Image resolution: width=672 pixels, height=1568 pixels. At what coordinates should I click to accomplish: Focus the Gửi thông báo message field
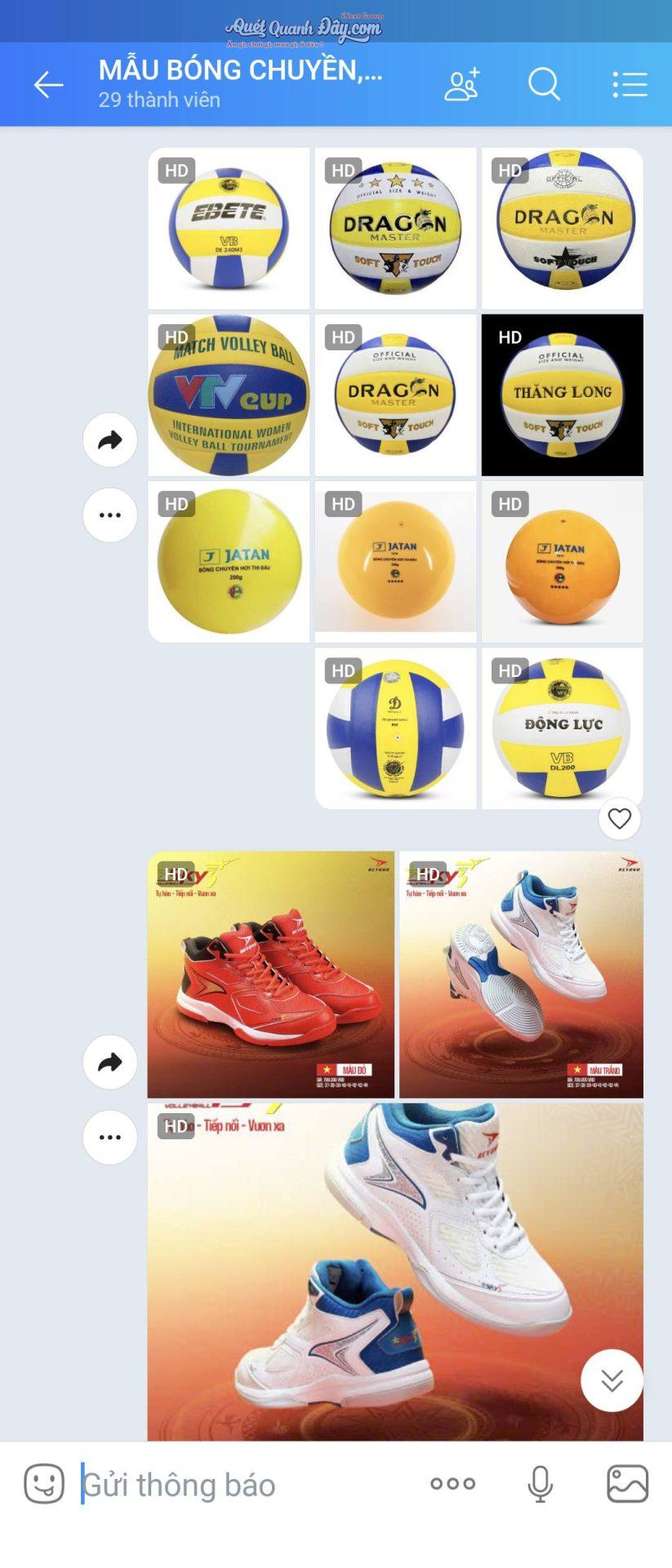(x=245, y=1485)
